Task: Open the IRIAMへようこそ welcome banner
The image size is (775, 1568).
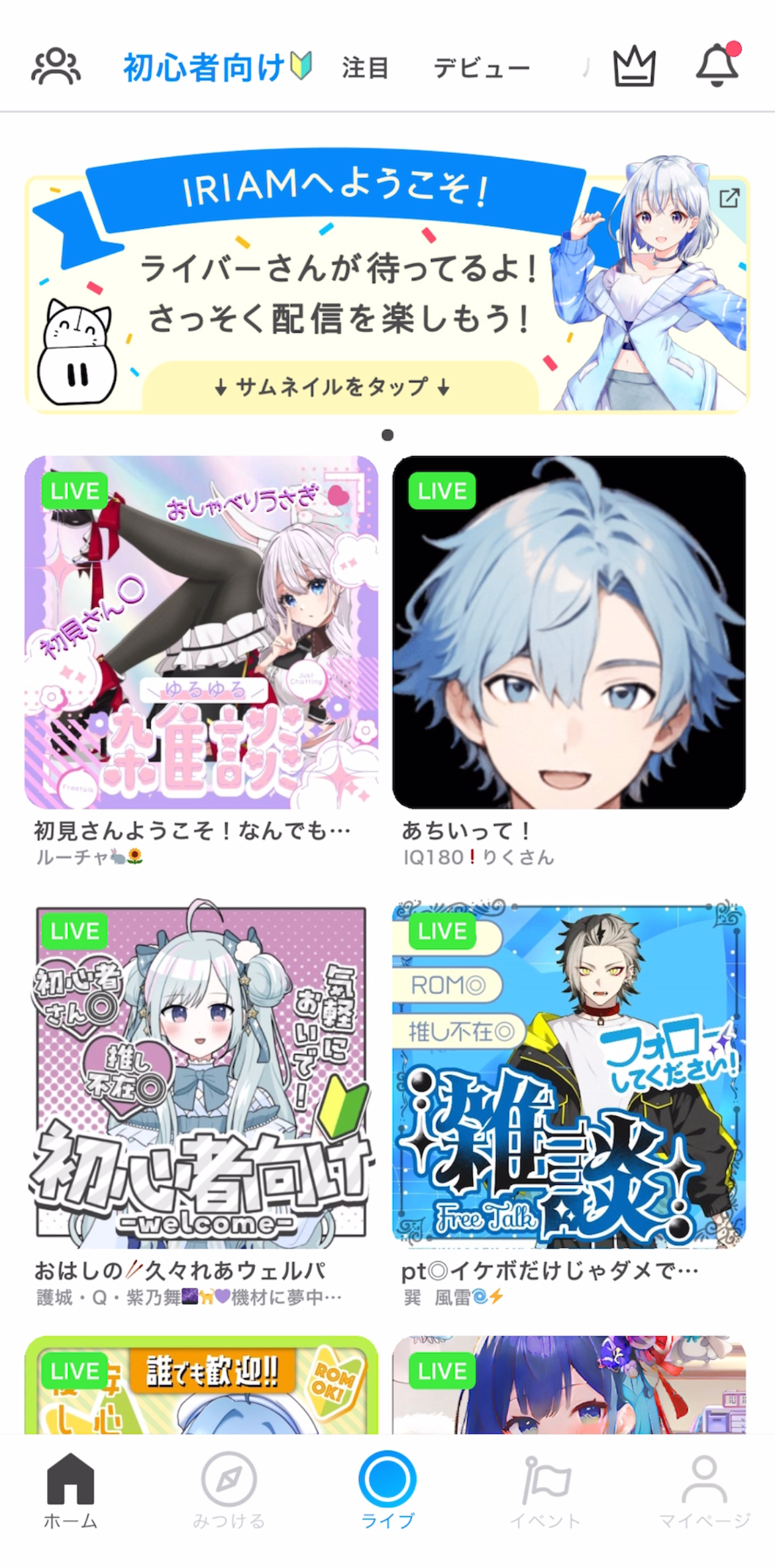Action: coord(387,292)
